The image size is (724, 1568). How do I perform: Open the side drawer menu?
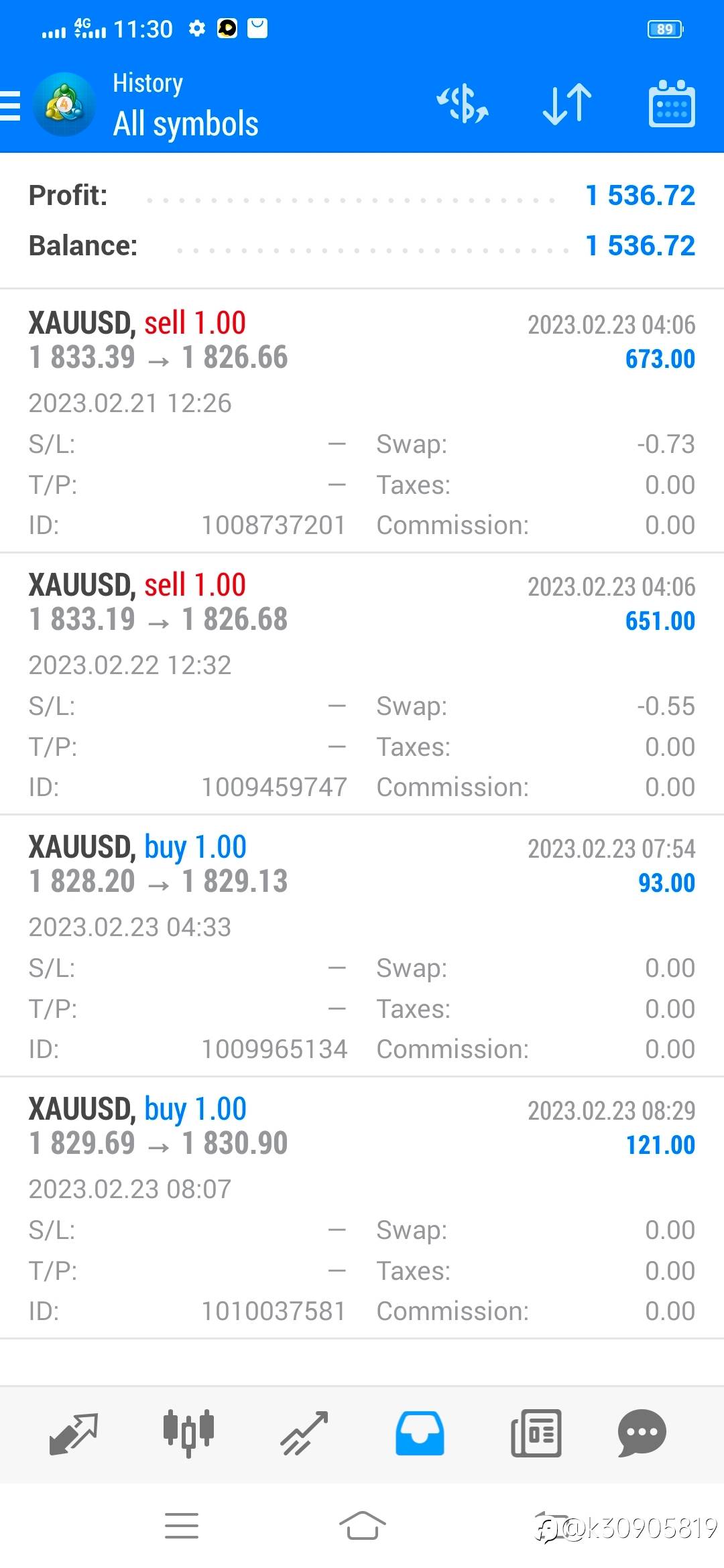pyautogui.click(x=11, y=105)
